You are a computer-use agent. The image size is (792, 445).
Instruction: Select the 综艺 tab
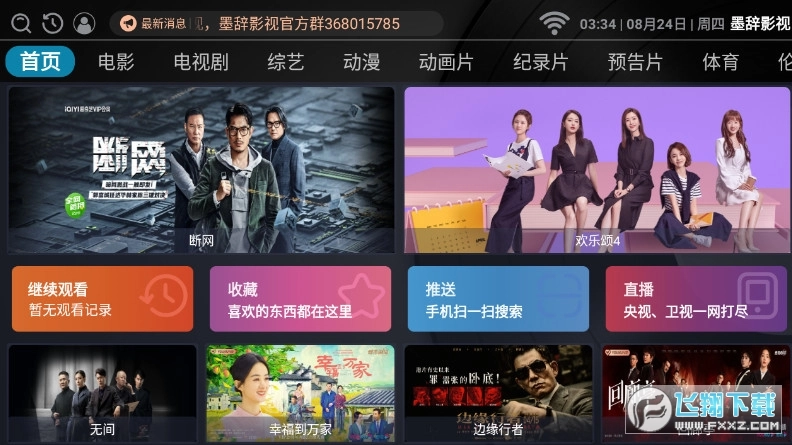pyautogui.click(x=286, y=62)
